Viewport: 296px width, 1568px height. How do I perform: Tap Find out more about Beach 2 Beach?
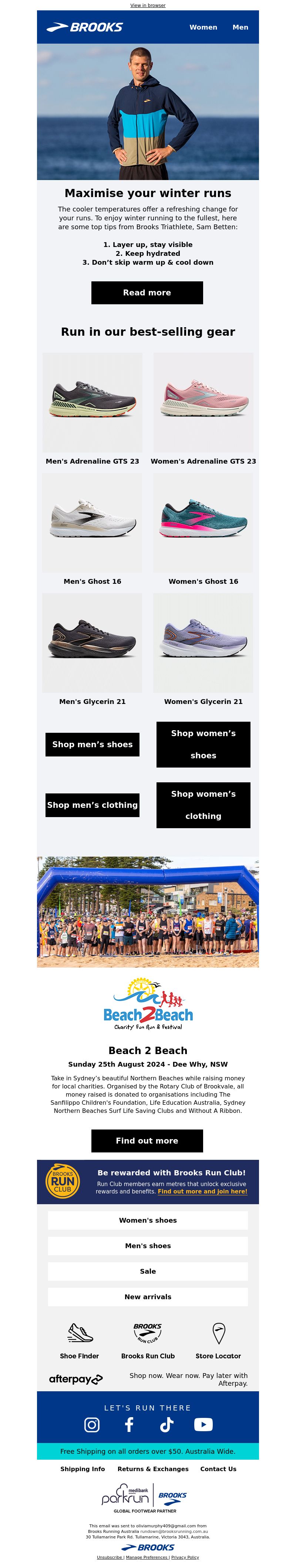pyautogui.click(x=147, y=1141)
